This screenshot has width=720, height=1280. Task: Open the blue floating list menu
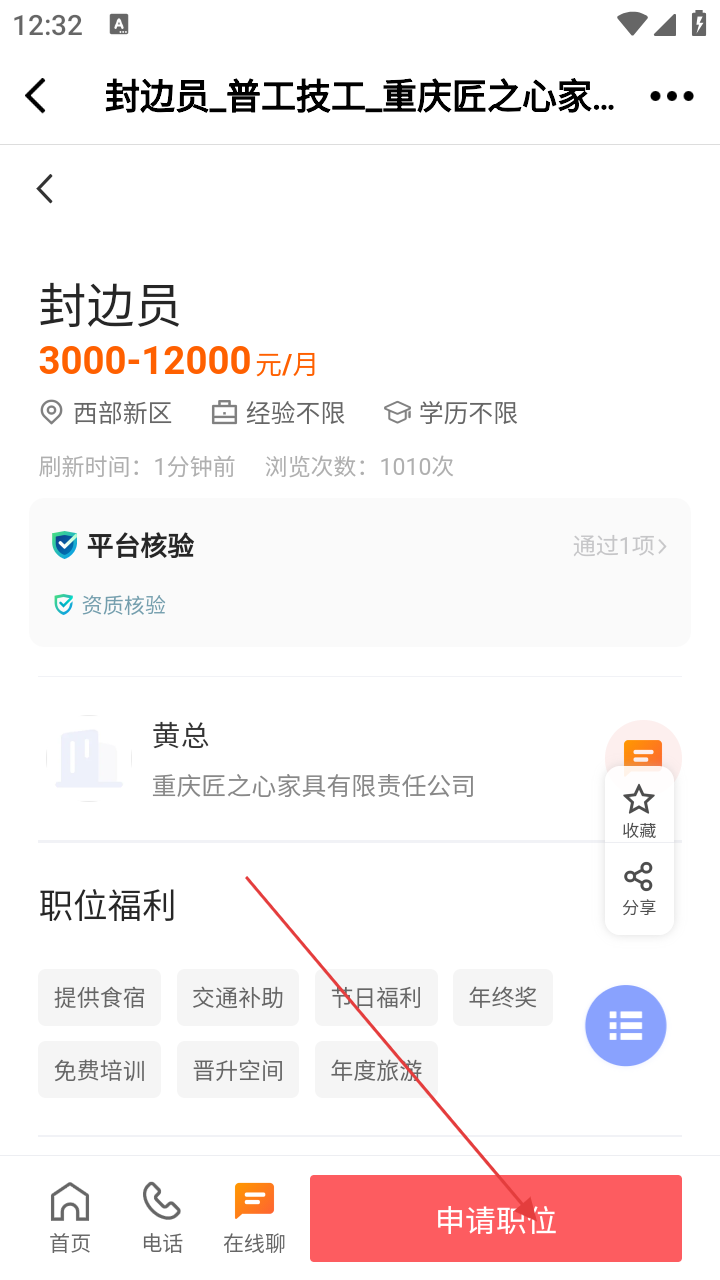pyautogui.click(x=626, y=1025)
